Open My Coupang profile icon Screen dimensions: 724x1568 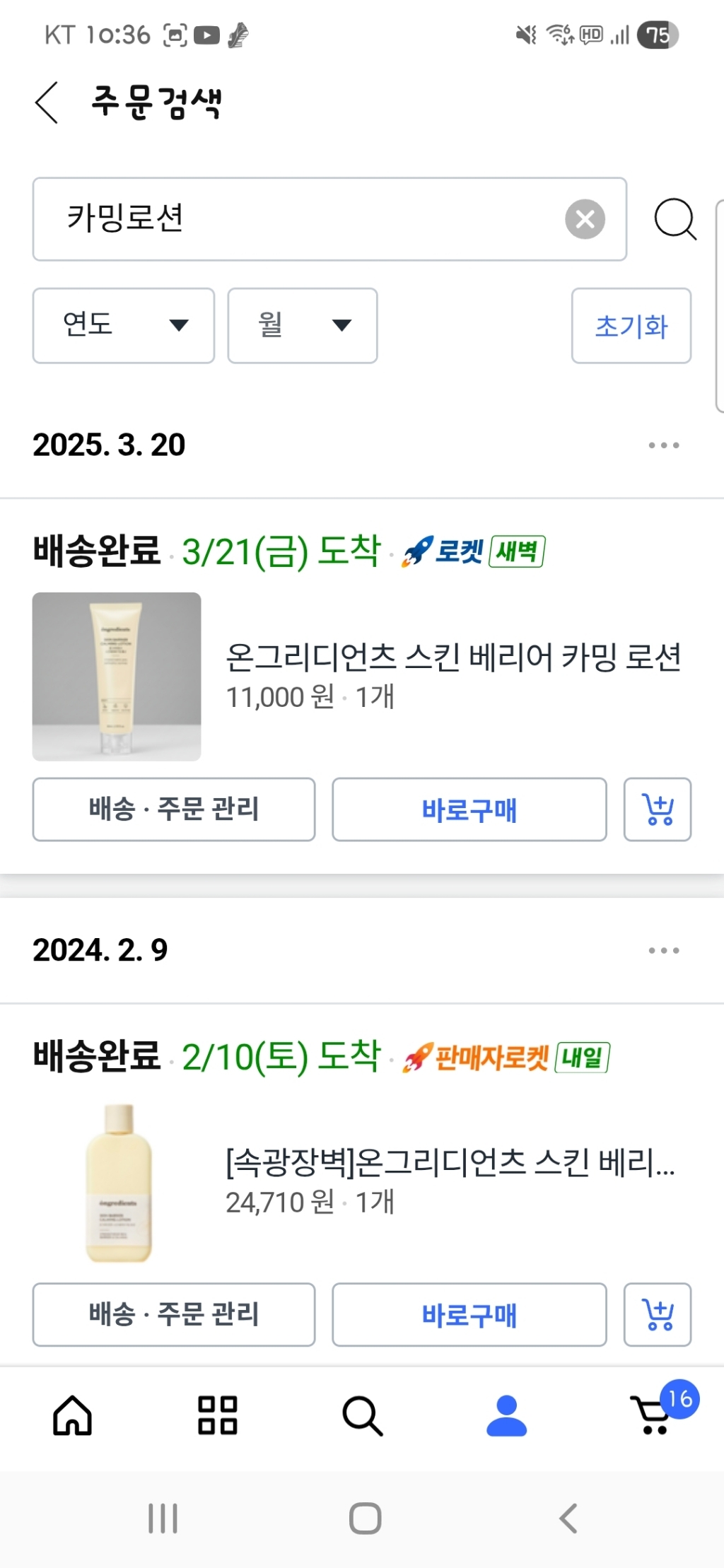tap(506, 1415)
